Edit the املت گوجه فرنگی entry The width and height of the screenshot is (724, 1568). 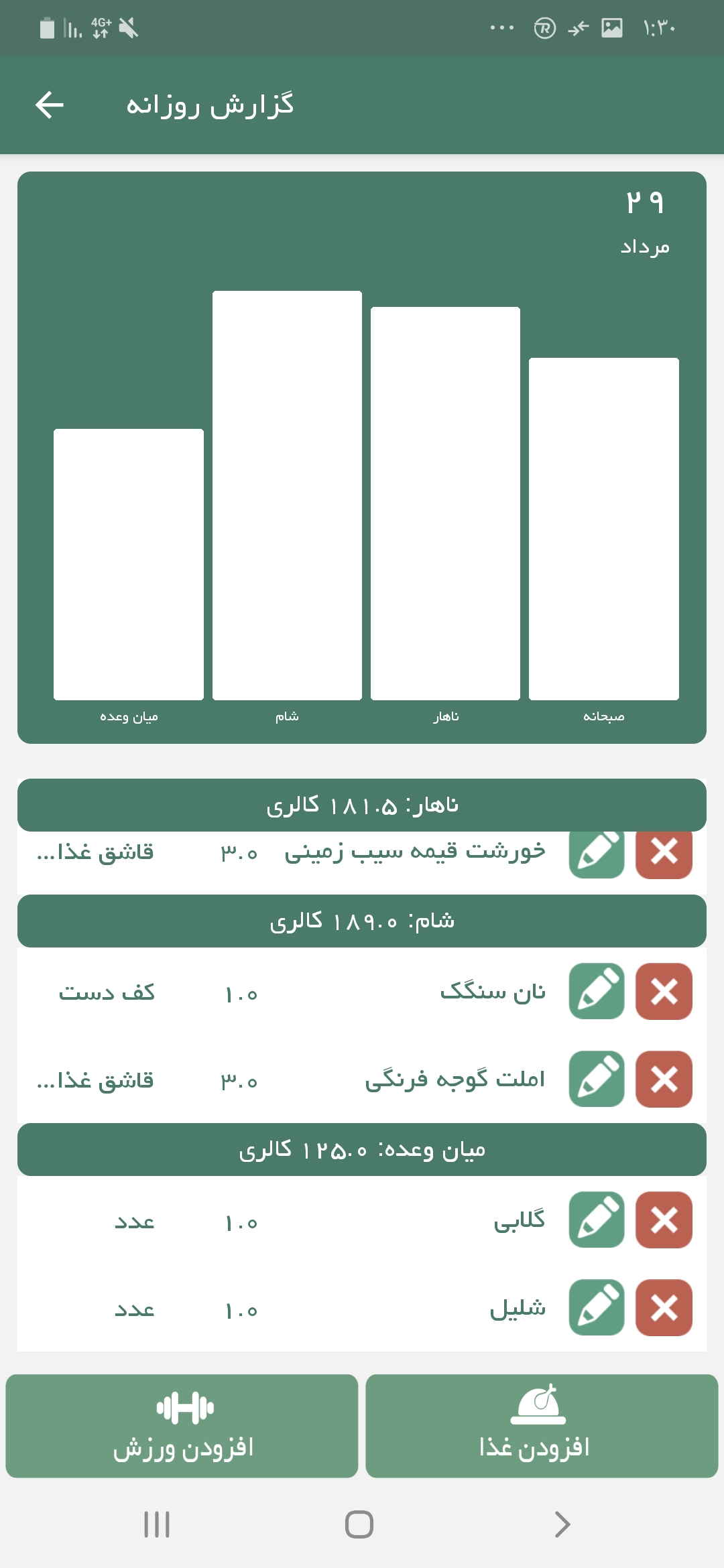pyautogui.click(x=597, y=1079)
